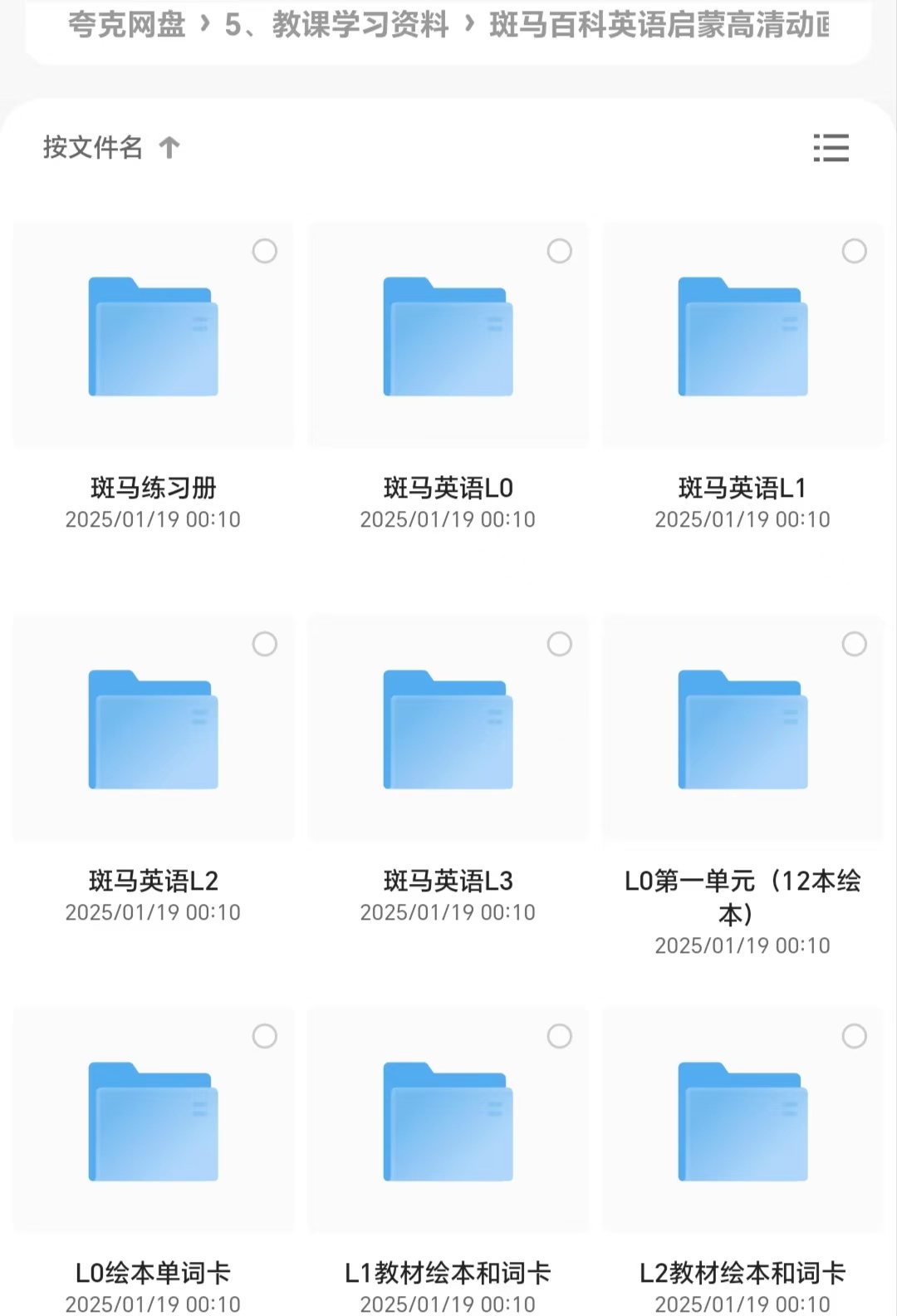Mark the L0绘本单词卡 folder as selected

(x=265, y=1036)
